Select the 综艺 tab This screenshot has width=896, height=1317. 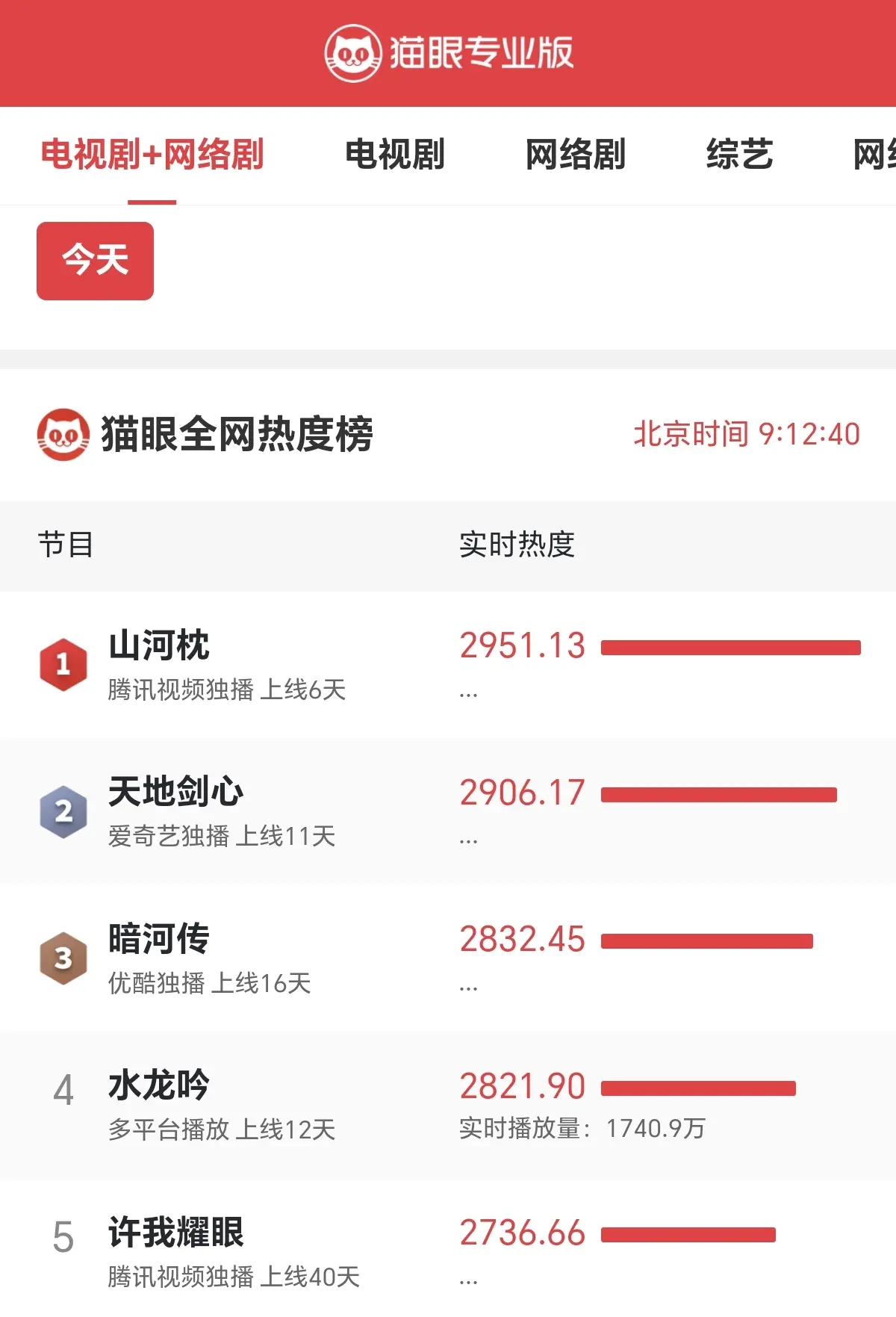click(x=739, y=155)
